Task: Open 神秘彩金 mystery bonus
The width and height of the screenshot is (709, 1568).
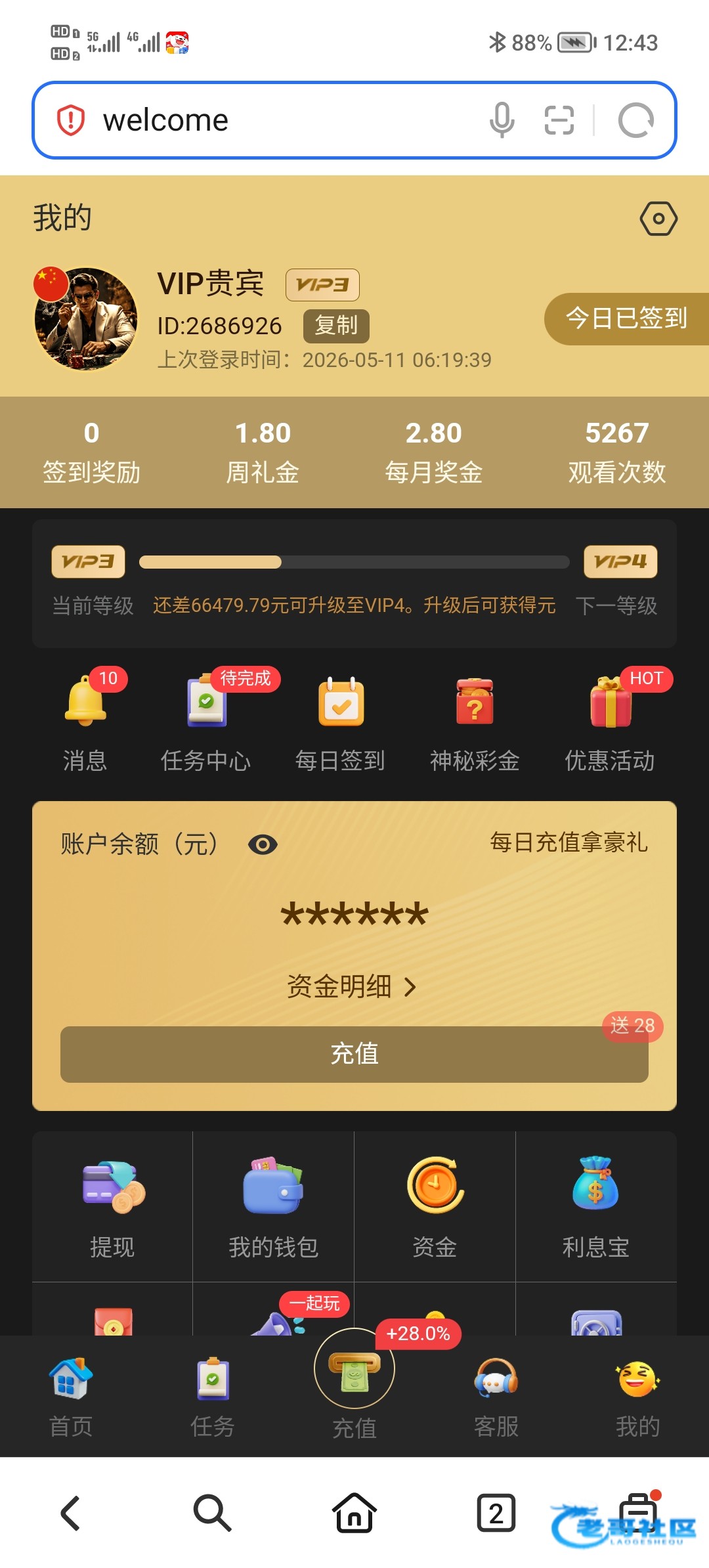Action: pyautogui.click(x=475, y=722)
